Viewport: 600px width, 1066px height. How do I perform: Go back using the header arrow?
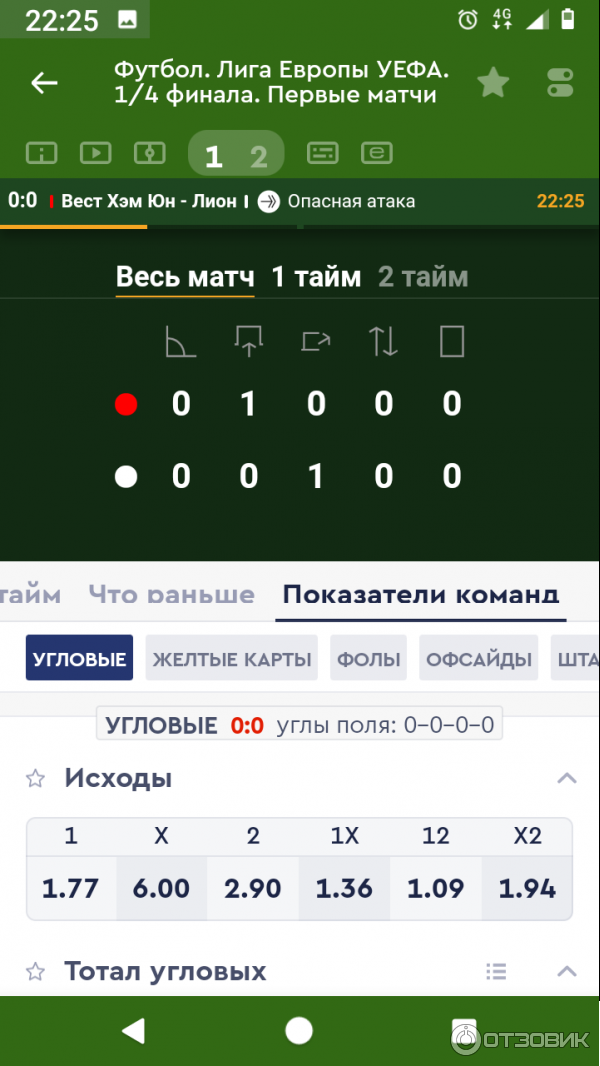(44, 83)
